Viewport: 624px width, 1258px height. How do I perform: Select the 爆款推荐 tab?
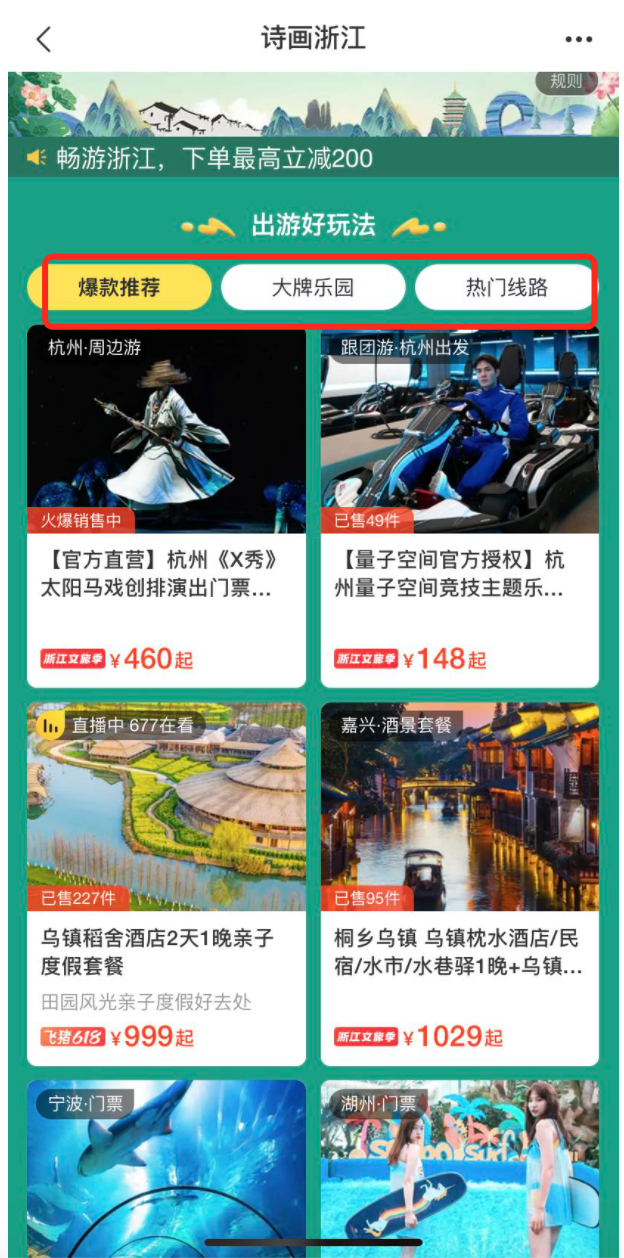pos(120,289)
